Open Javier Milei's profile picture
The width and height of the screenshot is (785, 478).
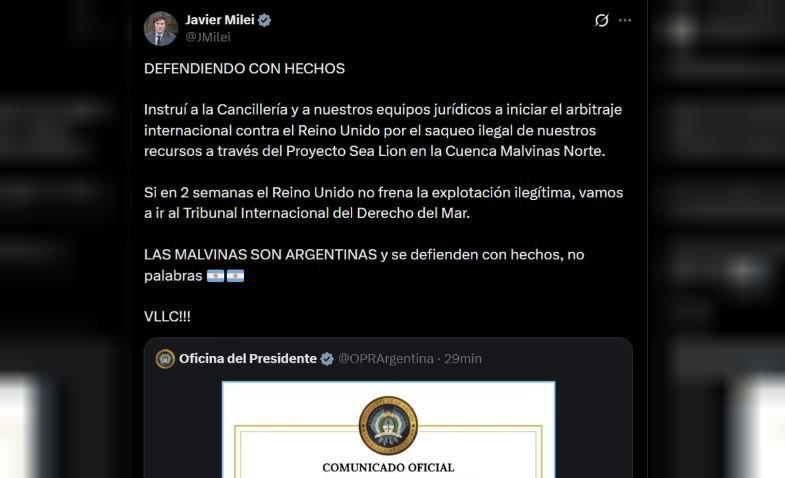161,29
